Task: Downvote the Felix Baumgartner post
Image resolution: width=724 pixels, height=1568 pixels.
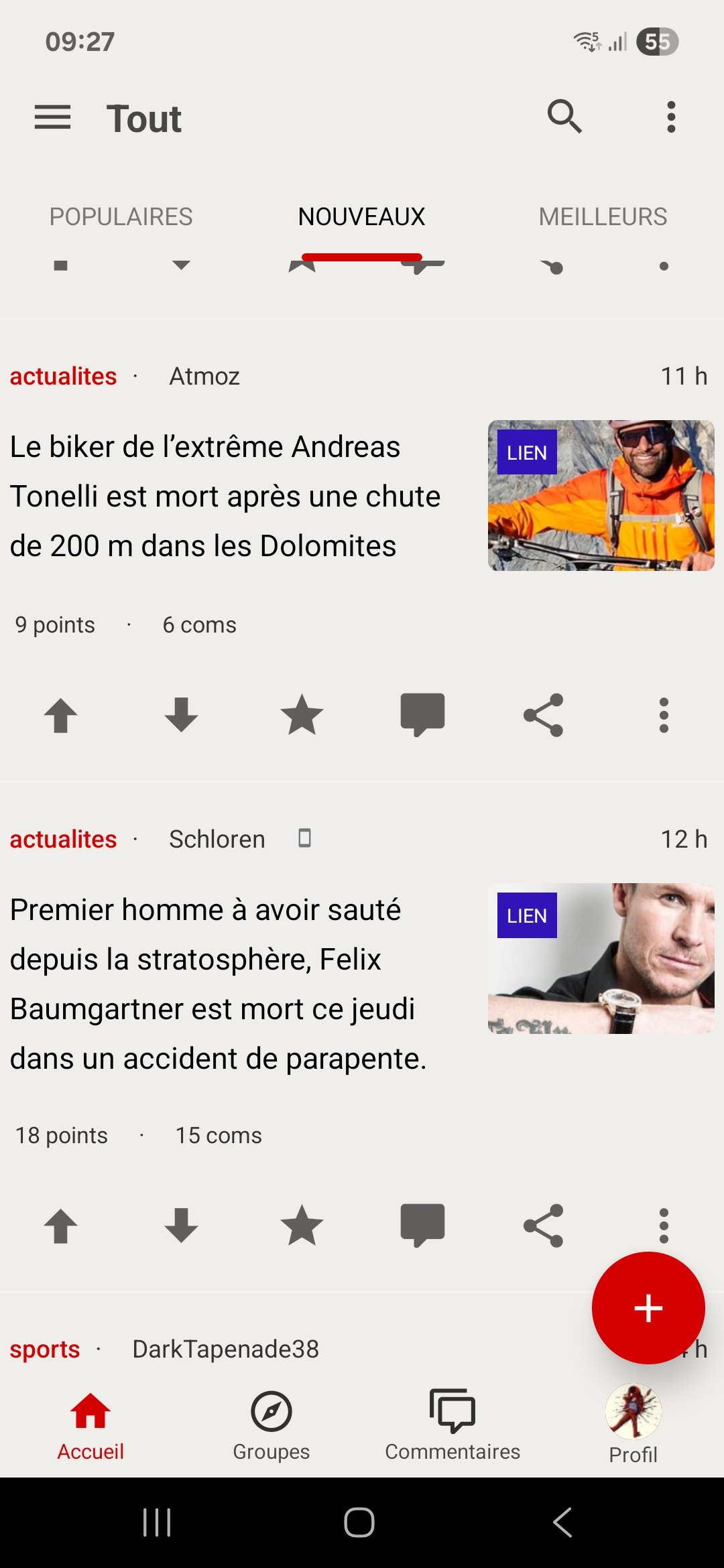Action: (181, 1224)
